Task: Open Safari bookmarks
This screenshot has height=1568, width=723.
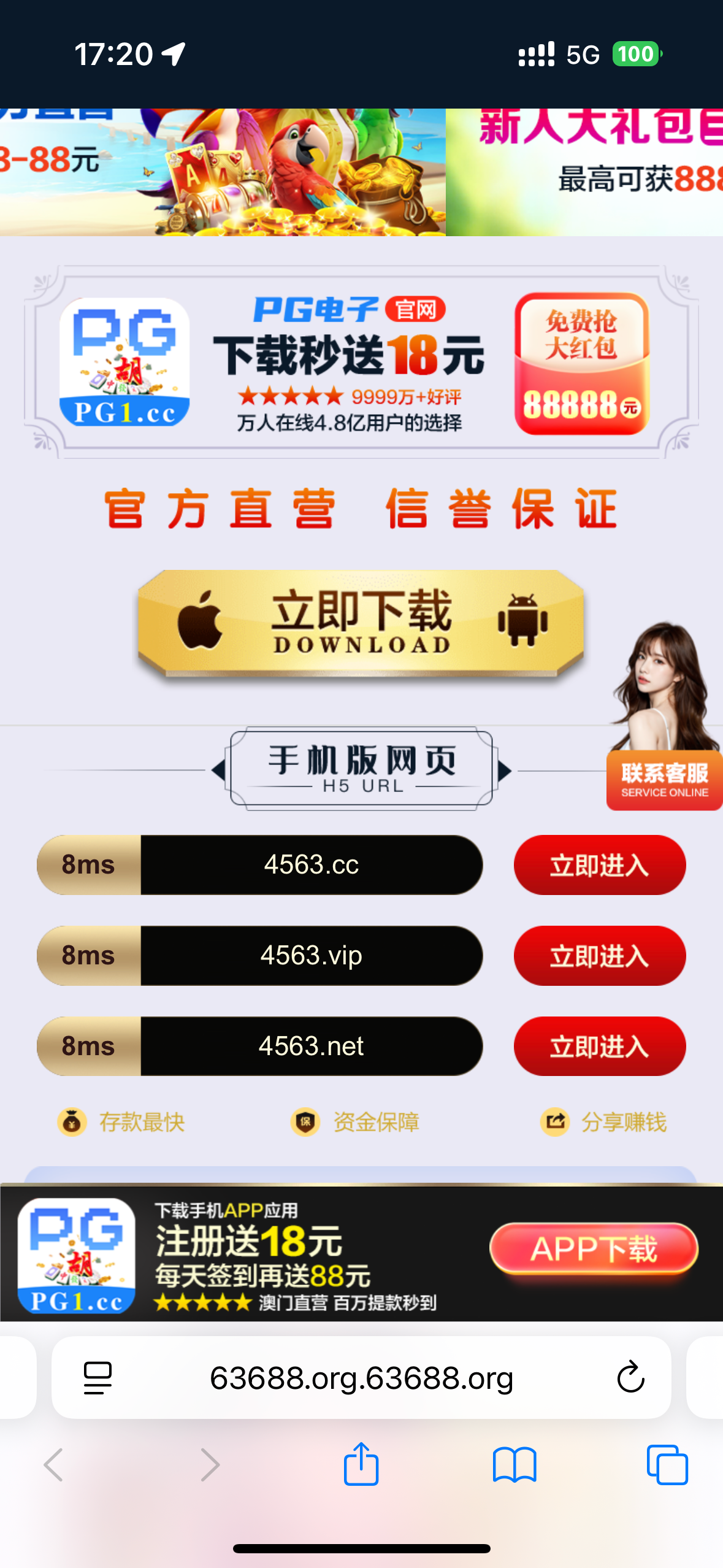Action: [514, 1465]
